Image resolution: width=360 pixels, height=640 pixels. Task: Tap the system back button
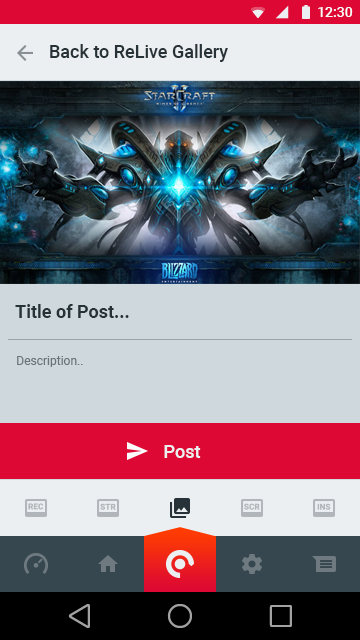click(80, 616)
